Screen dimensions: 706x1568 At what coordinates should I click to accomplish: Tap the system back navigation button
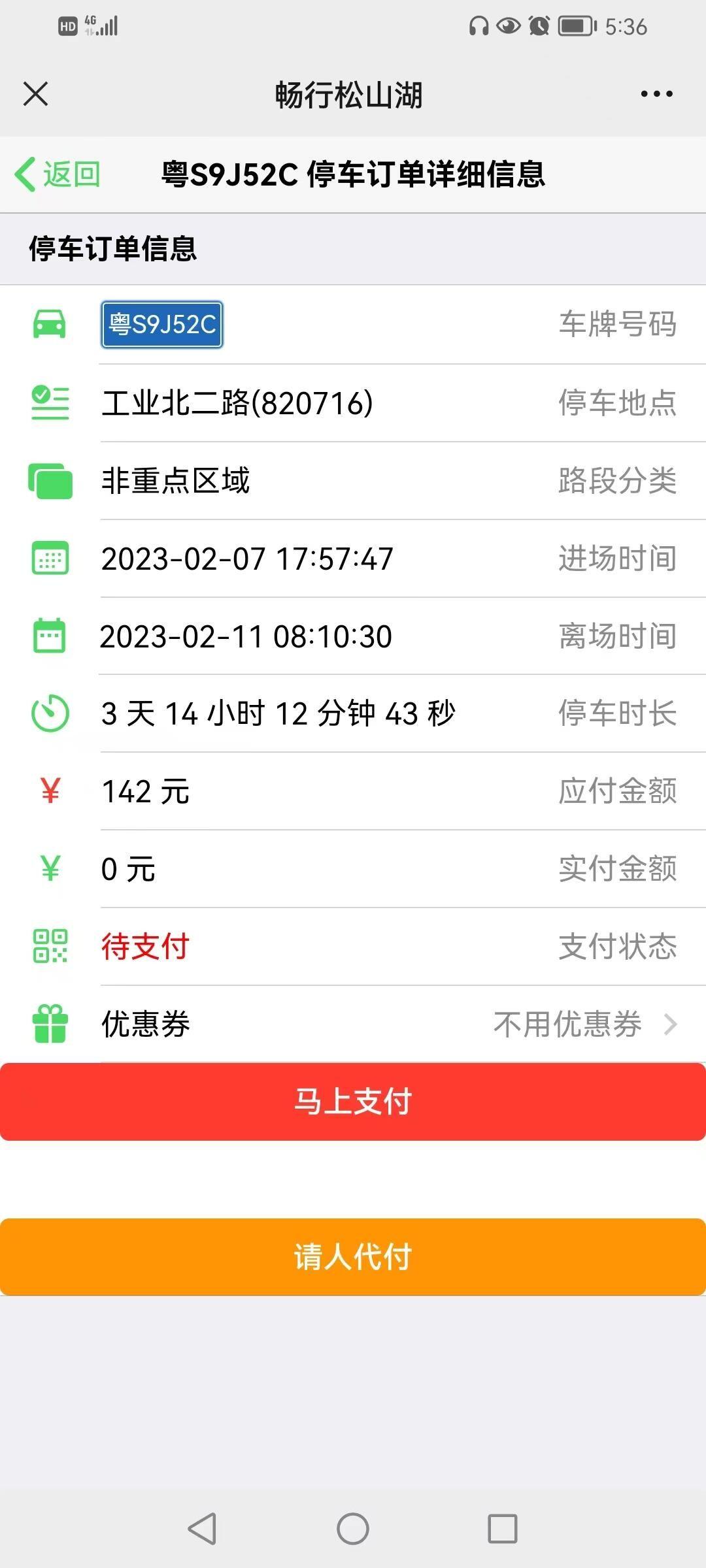[202, 1529]
